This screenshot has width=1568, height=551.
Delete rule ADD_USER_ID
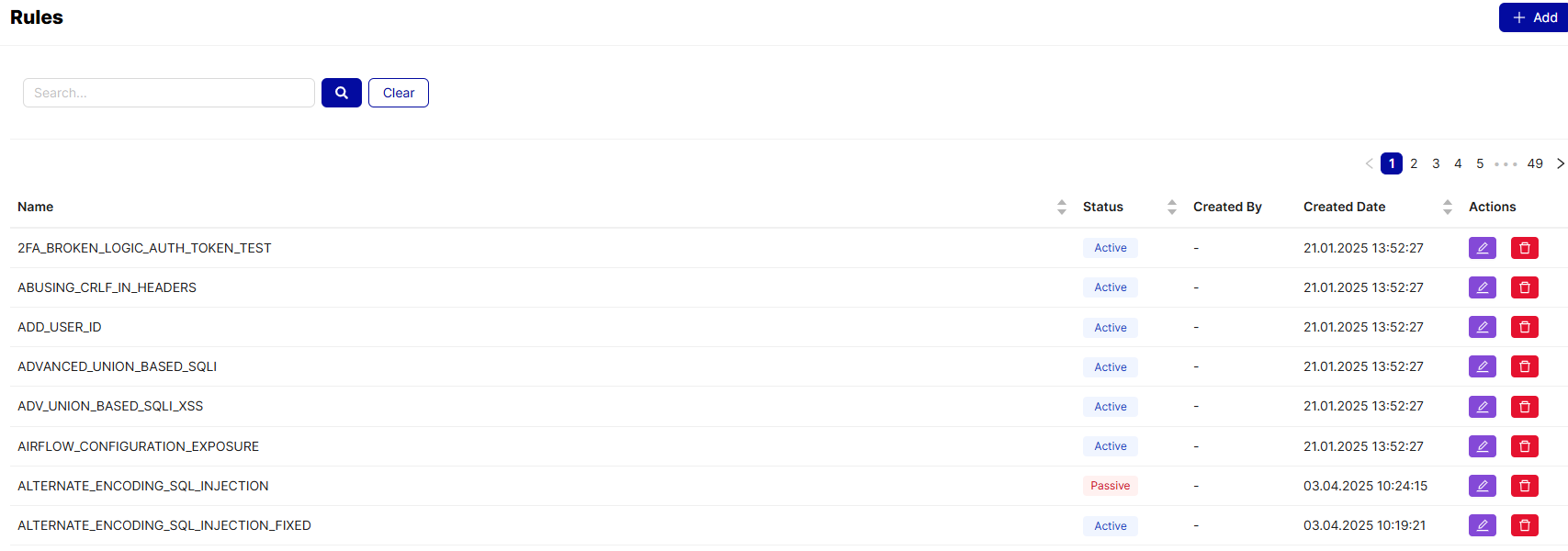point(1525,327)
